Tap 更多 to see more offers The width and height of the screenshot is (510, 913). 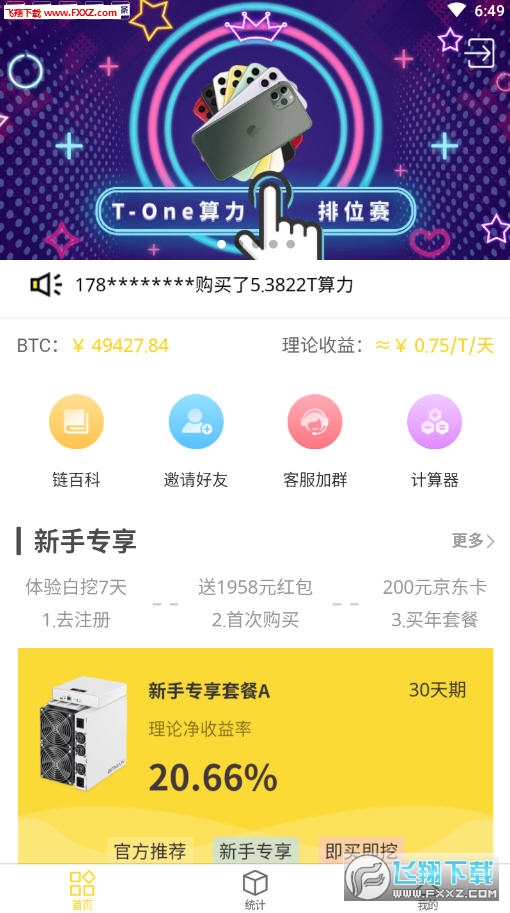[x=473, y=541]
